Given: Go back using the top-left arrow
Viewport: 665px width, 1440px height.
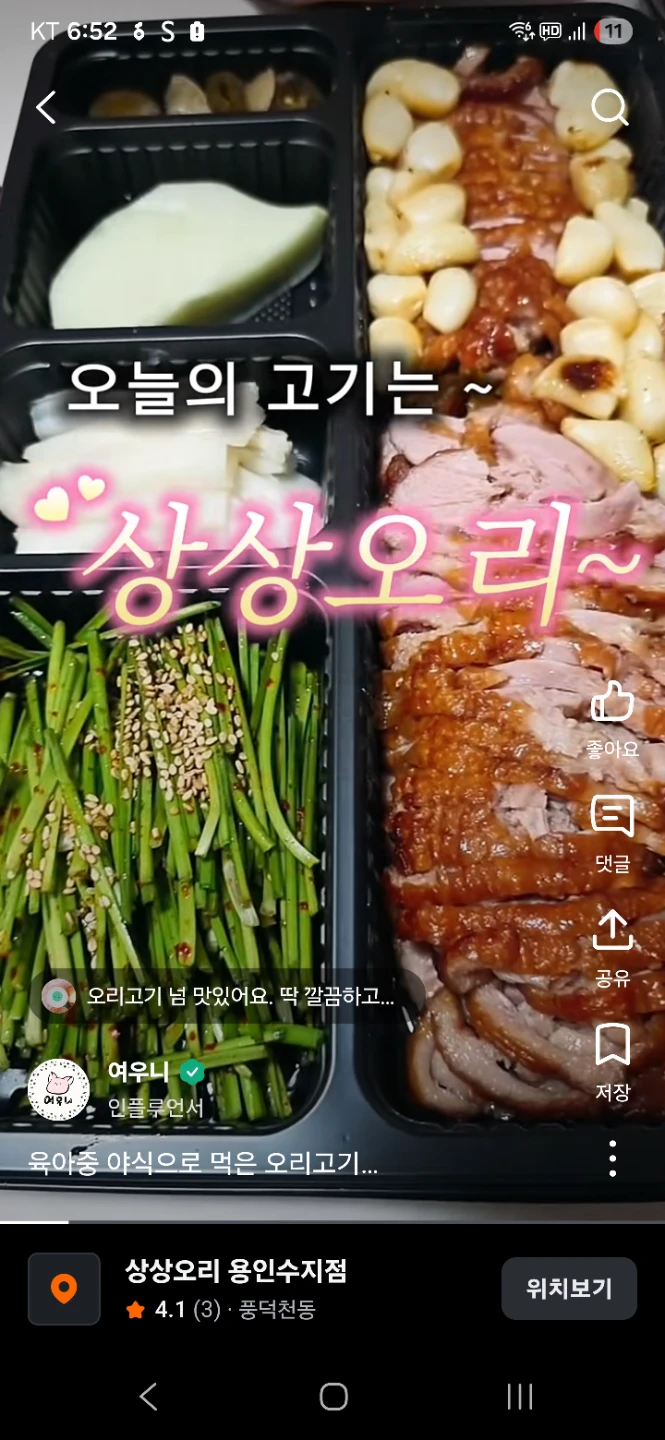Looking at the screenshot, I should coord(46,107).
